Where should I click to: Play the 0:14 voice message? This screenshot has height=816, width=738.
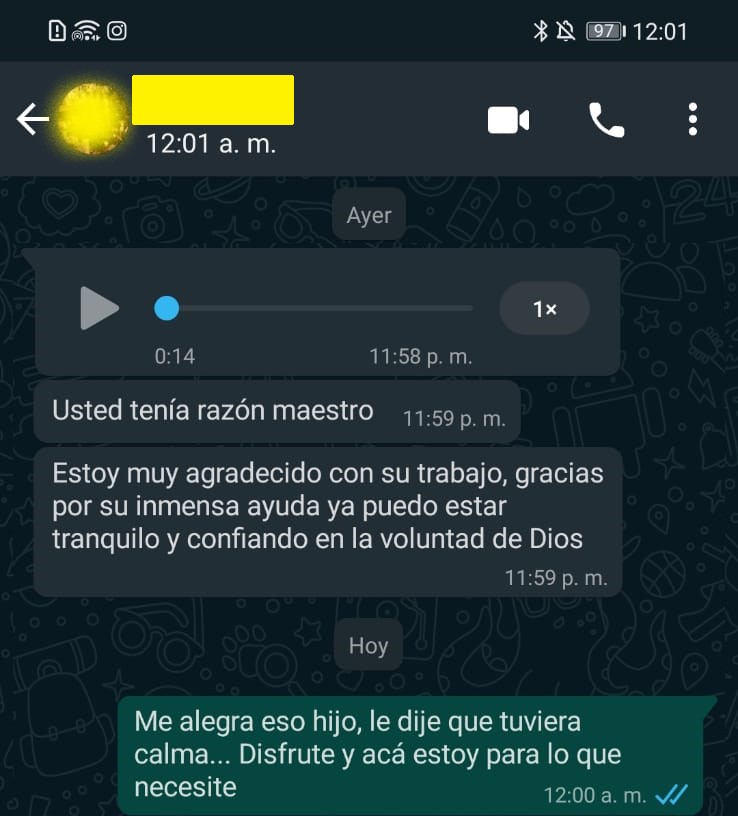click(99, 308)
